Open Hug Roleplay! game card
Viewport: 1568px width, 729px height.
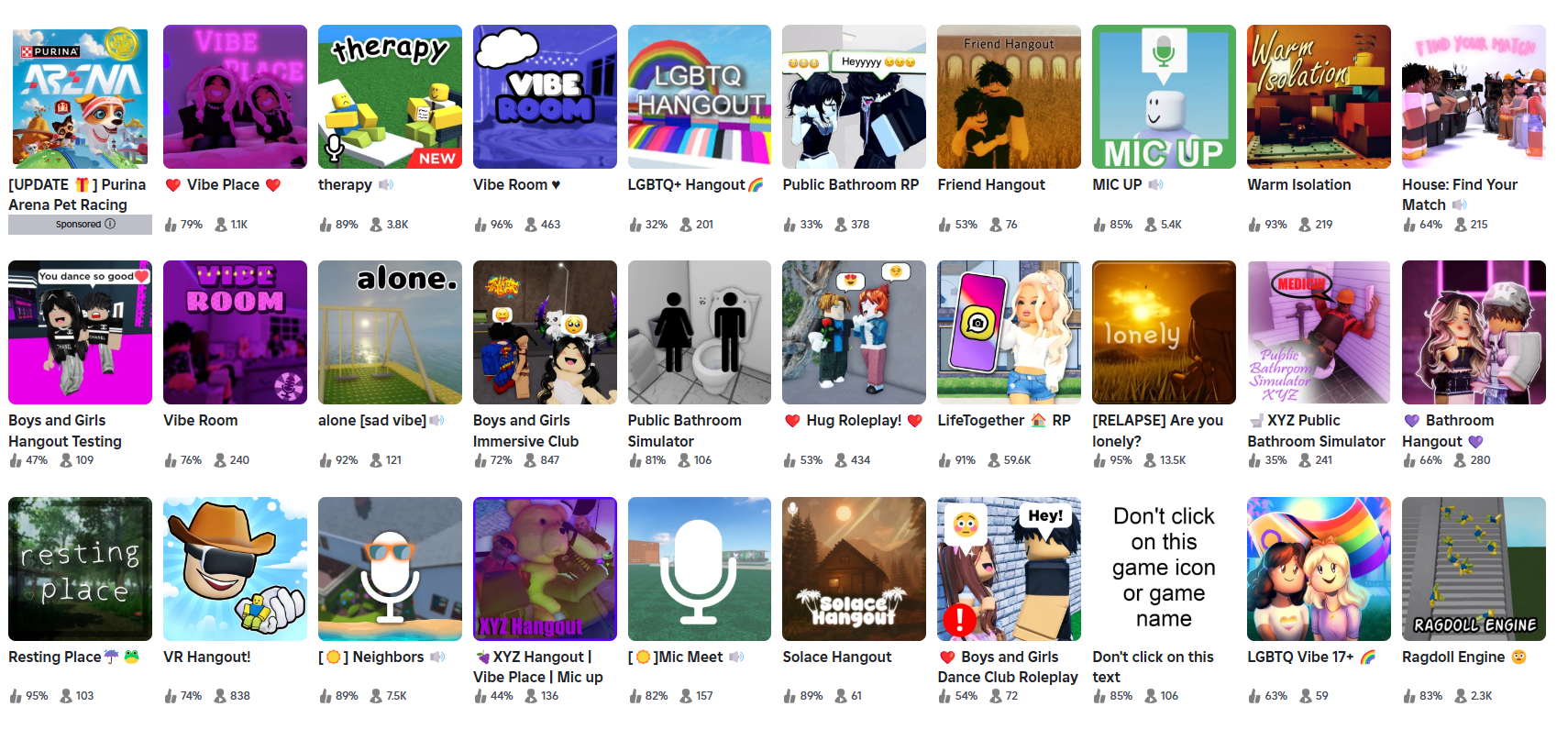(854, 332)
